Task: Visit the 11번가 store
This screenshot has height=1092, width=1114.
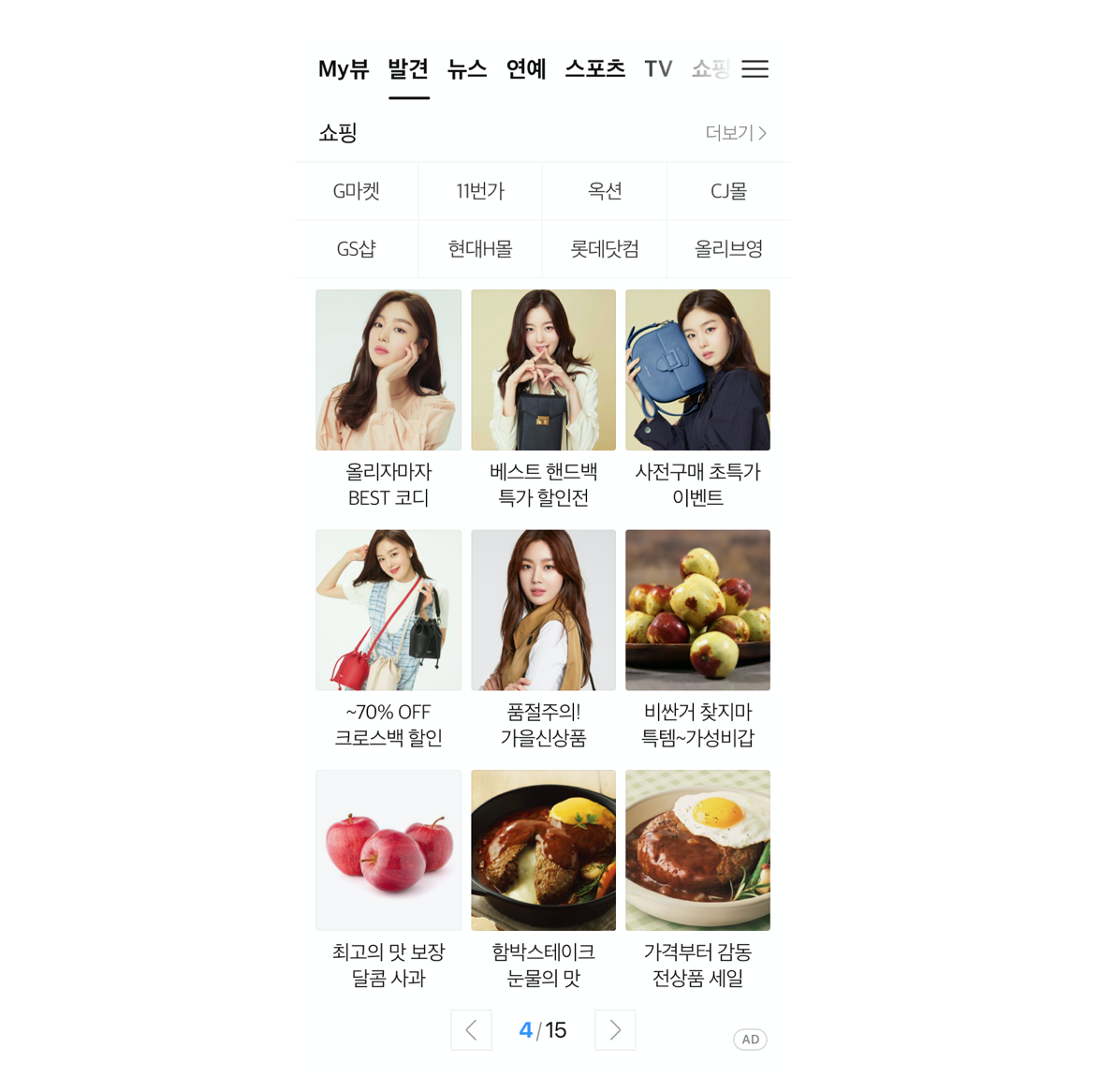Action: point(480,191)
